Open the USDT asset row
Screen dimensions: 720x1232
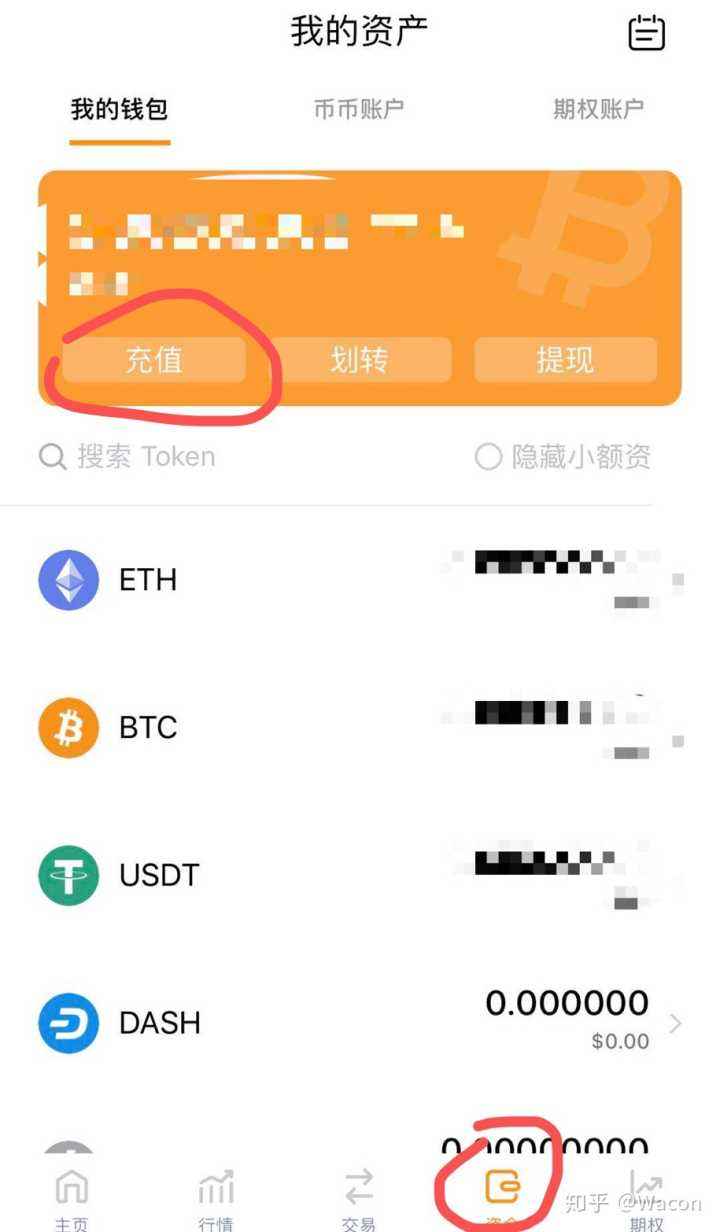[360, 875]
